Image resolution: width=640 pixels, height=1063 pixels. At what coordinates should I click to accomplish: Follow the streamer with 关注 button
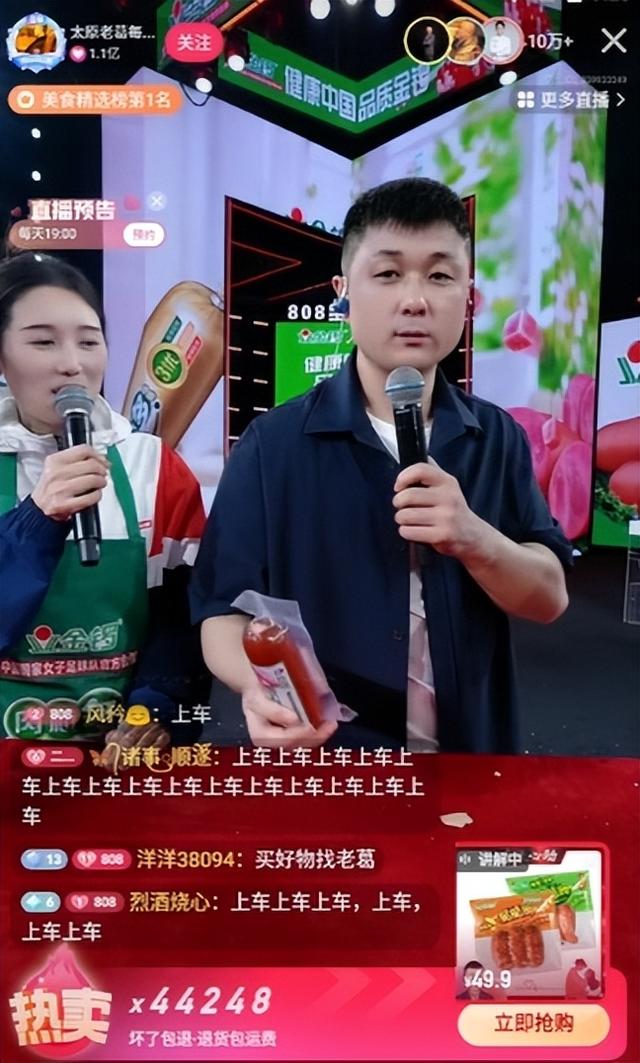pyautogui.click(x=194, y=42)
